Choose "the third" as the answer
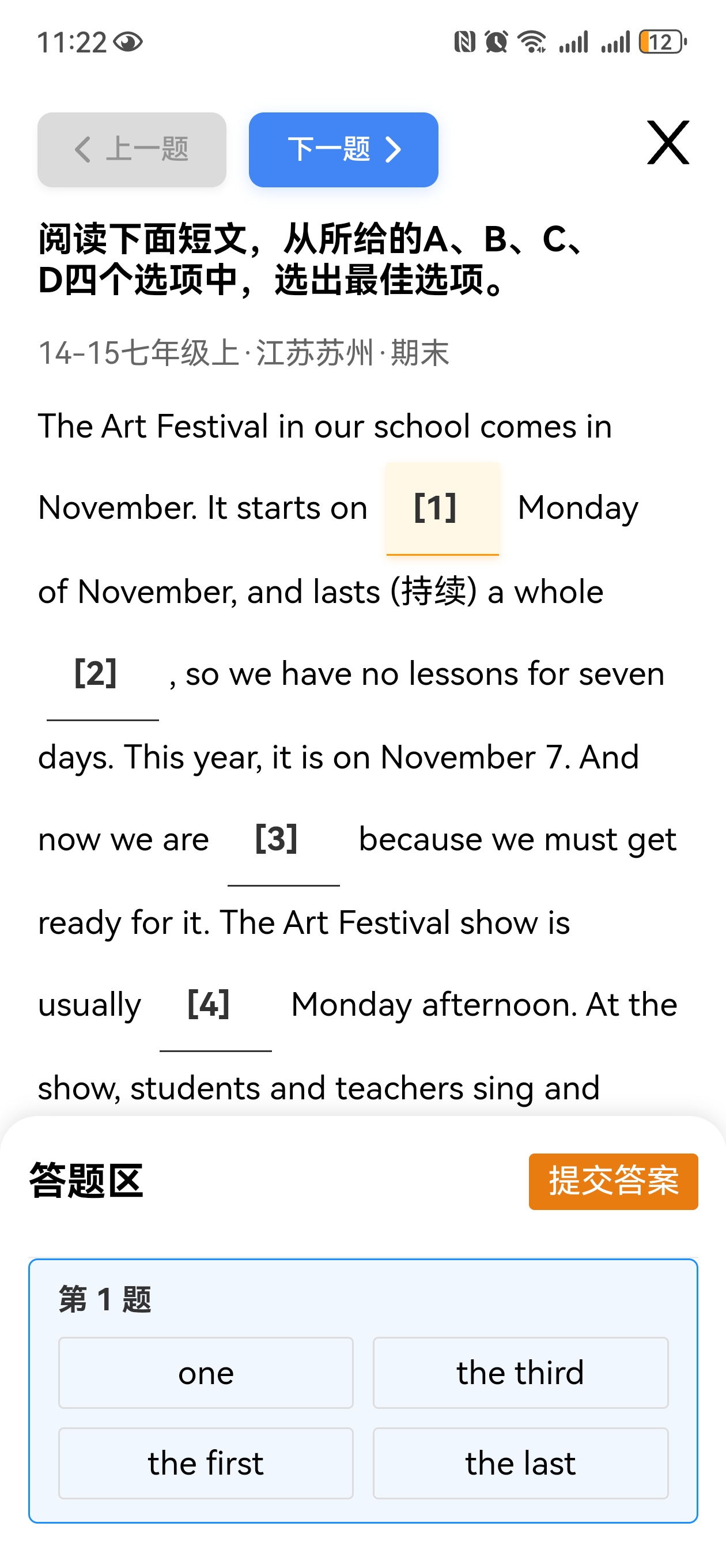Screen dimensions: 726x1568 pos(520,1373)
